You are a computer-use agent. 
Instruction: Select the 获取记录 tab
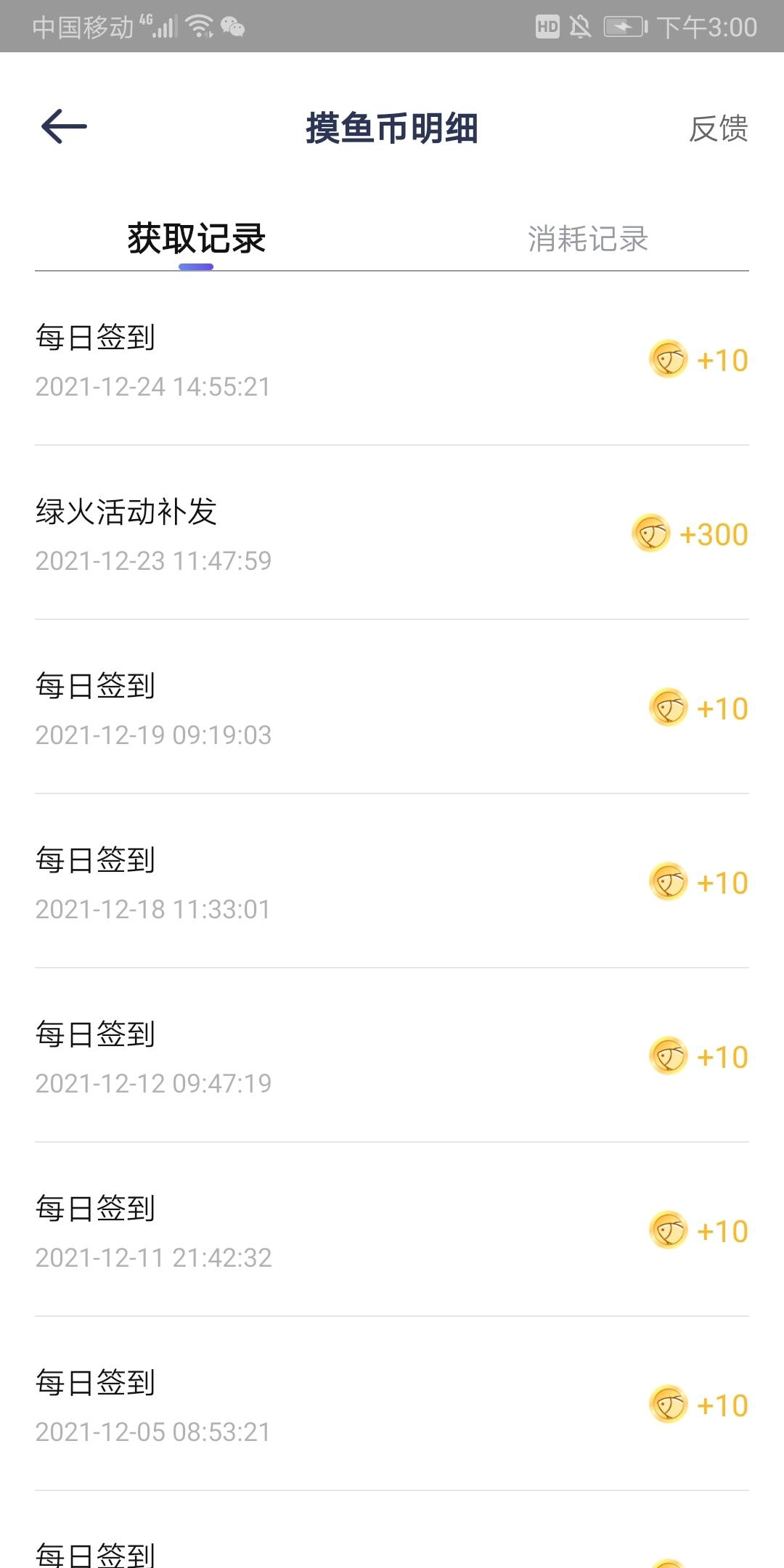click(196, 239)
